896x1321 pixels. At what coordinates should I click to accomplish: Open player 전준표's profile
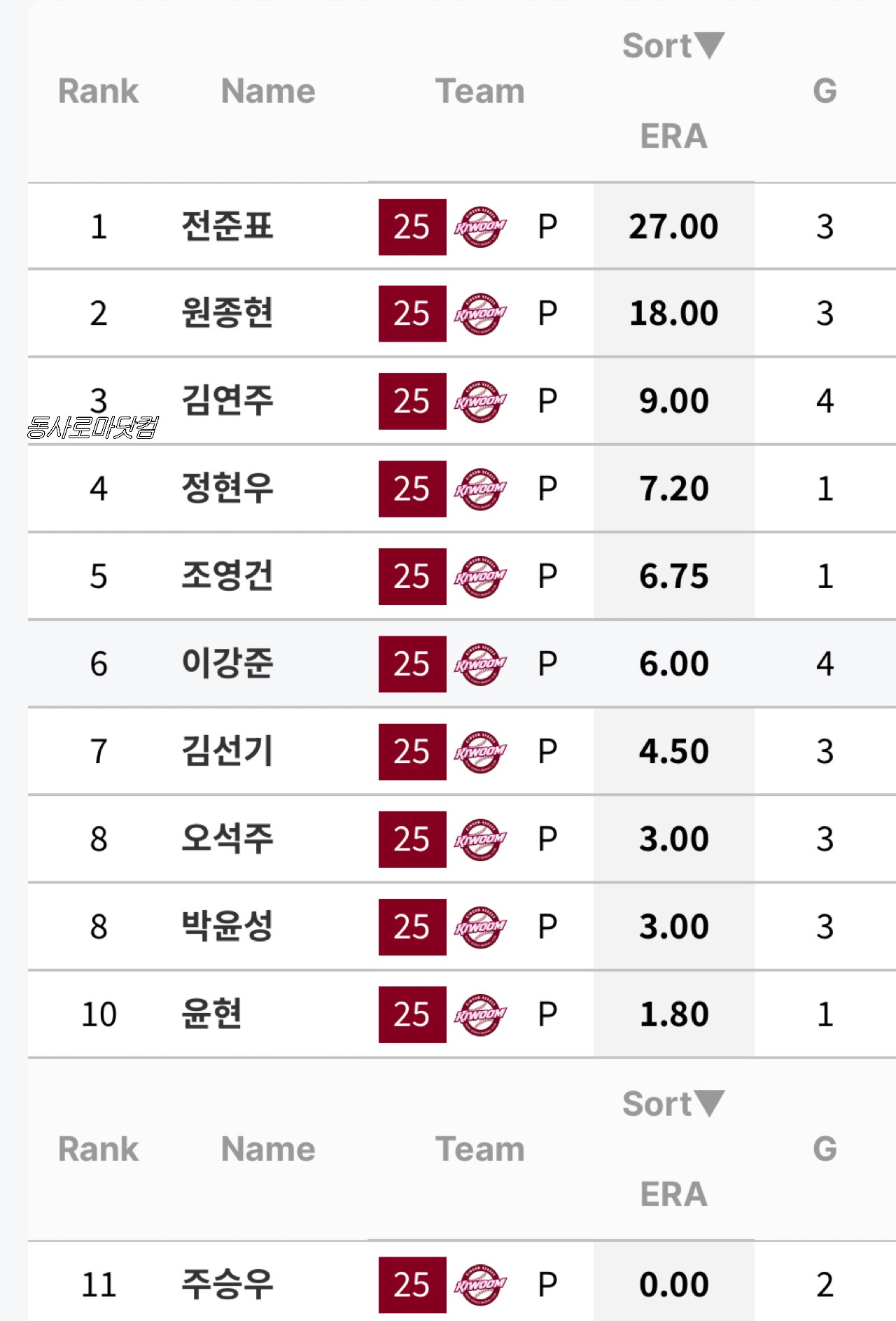pyautogui.click(x=227, y=226)
